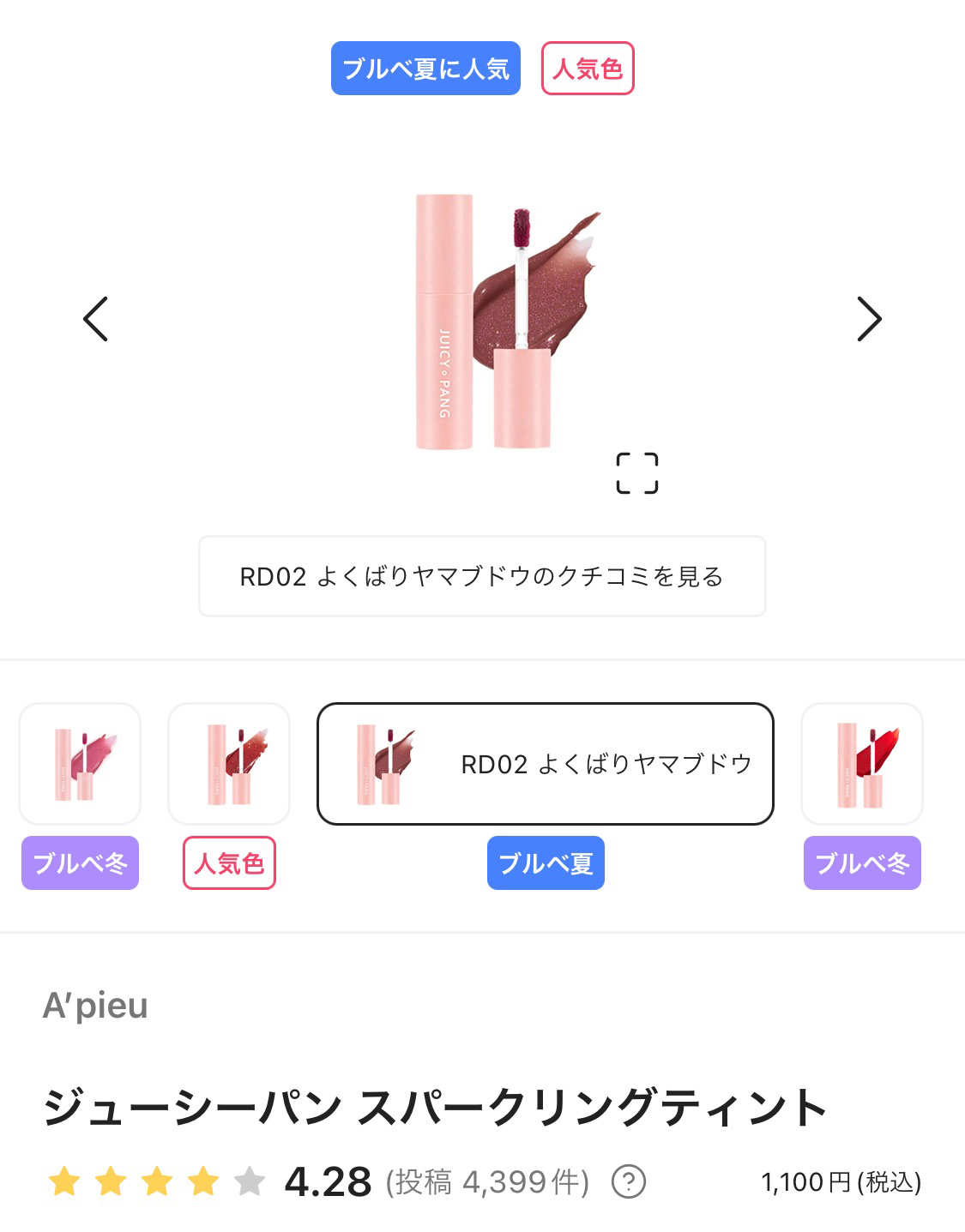The width and height of the screenshot is (965, 1232).
Task: Open RD02 よくばりヤマブドウ reviews button
Action: click(x=482, y=576)
